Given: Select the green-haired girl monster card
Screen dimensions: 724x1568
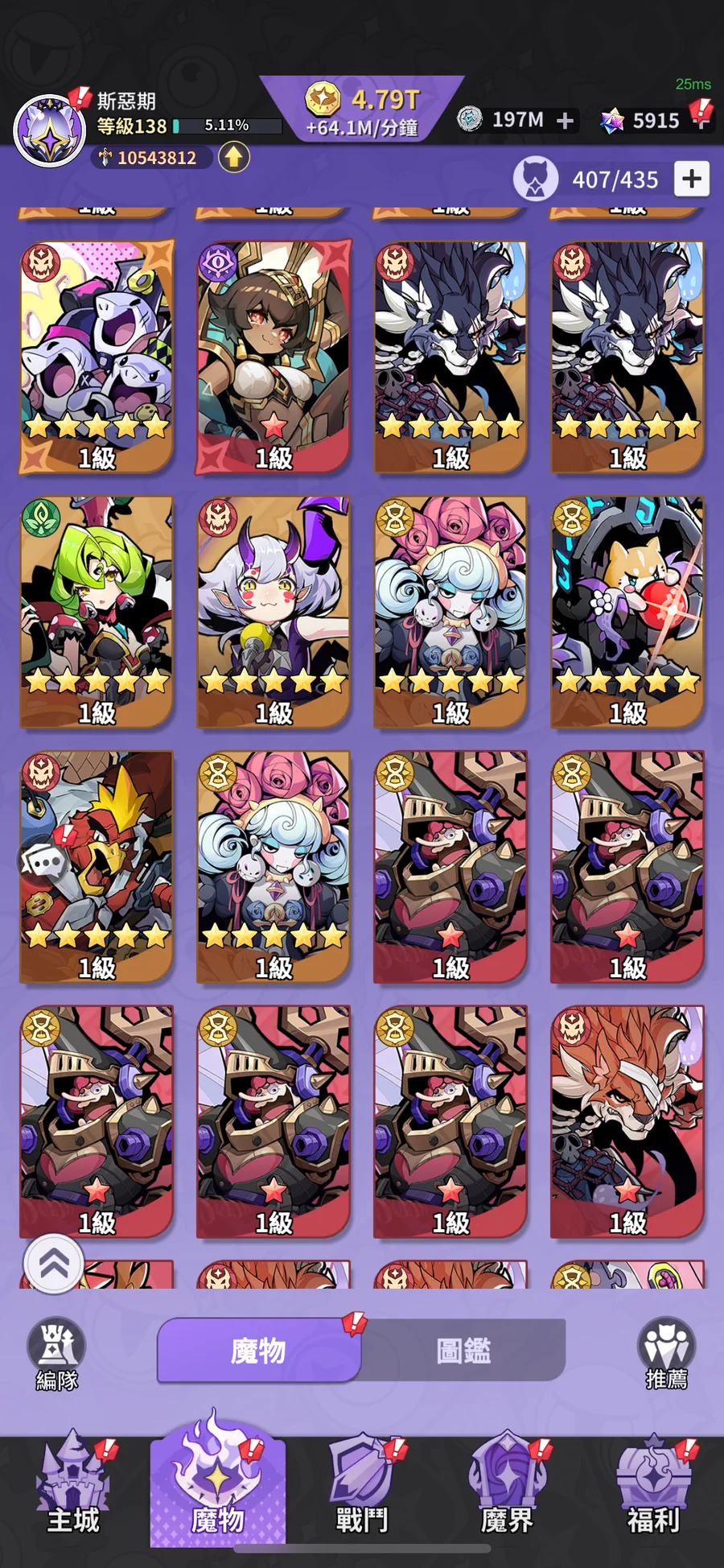Looking at the screenshot, I should 97,612.
